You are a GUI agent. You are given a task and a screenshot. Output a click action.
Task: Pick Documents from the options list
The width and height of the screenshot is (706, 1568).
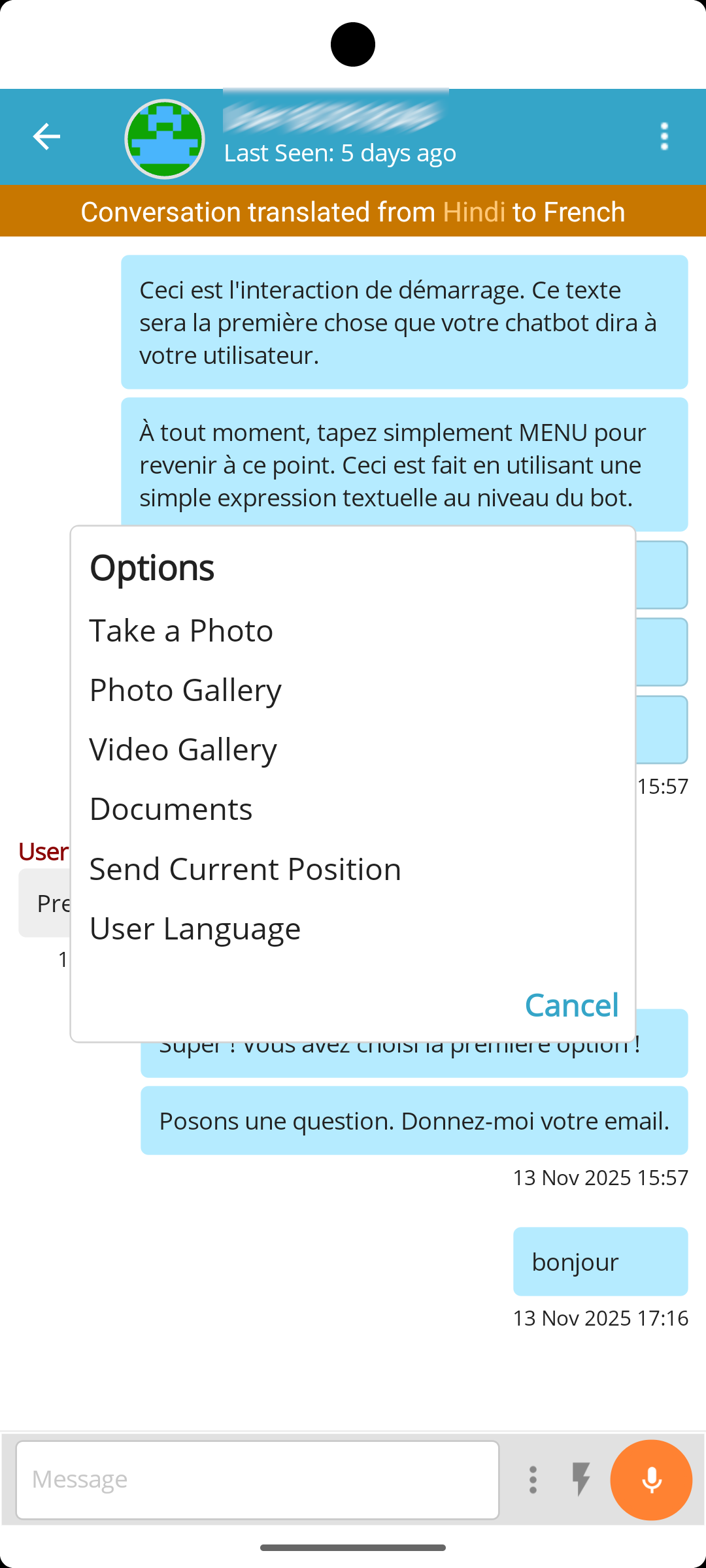click(x=171, y=809)
